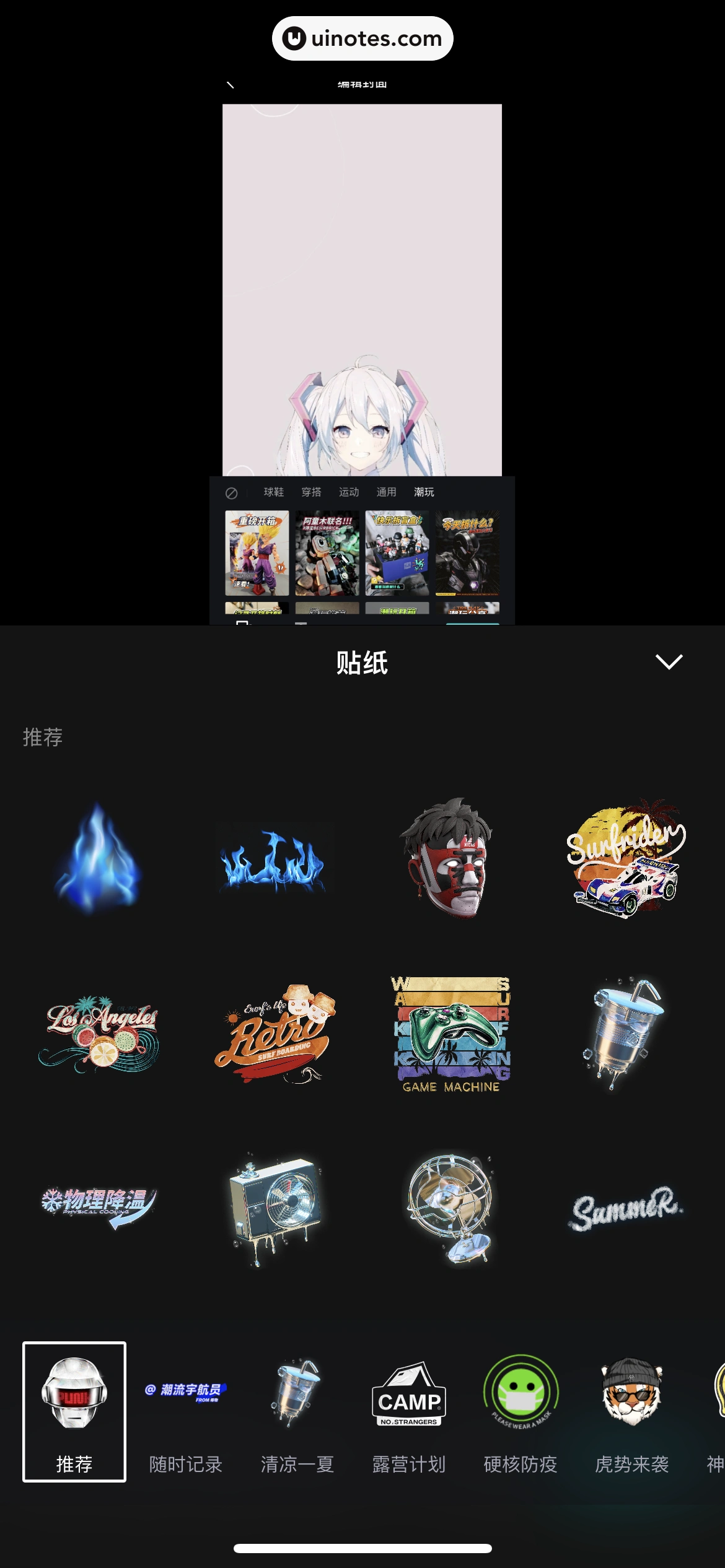Toggle the 潮玩 category selection
Screen dimensions: 725x1568
424,491
